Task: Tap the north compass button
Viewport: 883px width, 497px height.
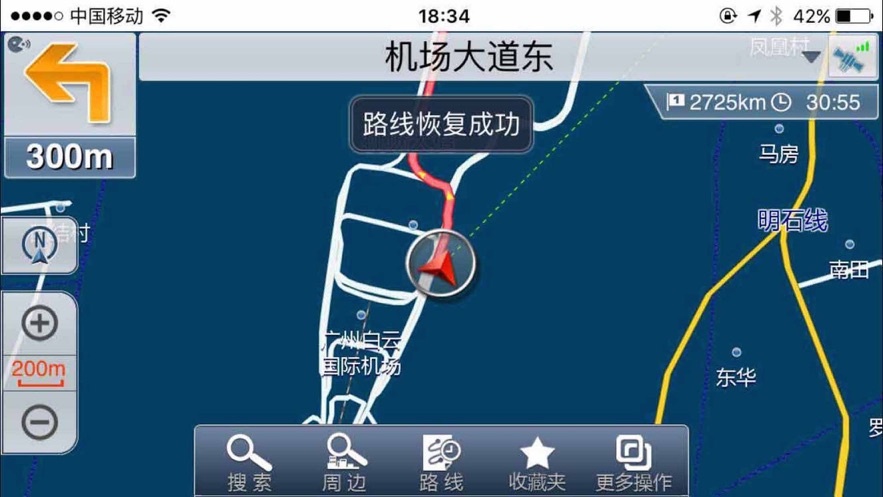Action: [x=39, y=245]
